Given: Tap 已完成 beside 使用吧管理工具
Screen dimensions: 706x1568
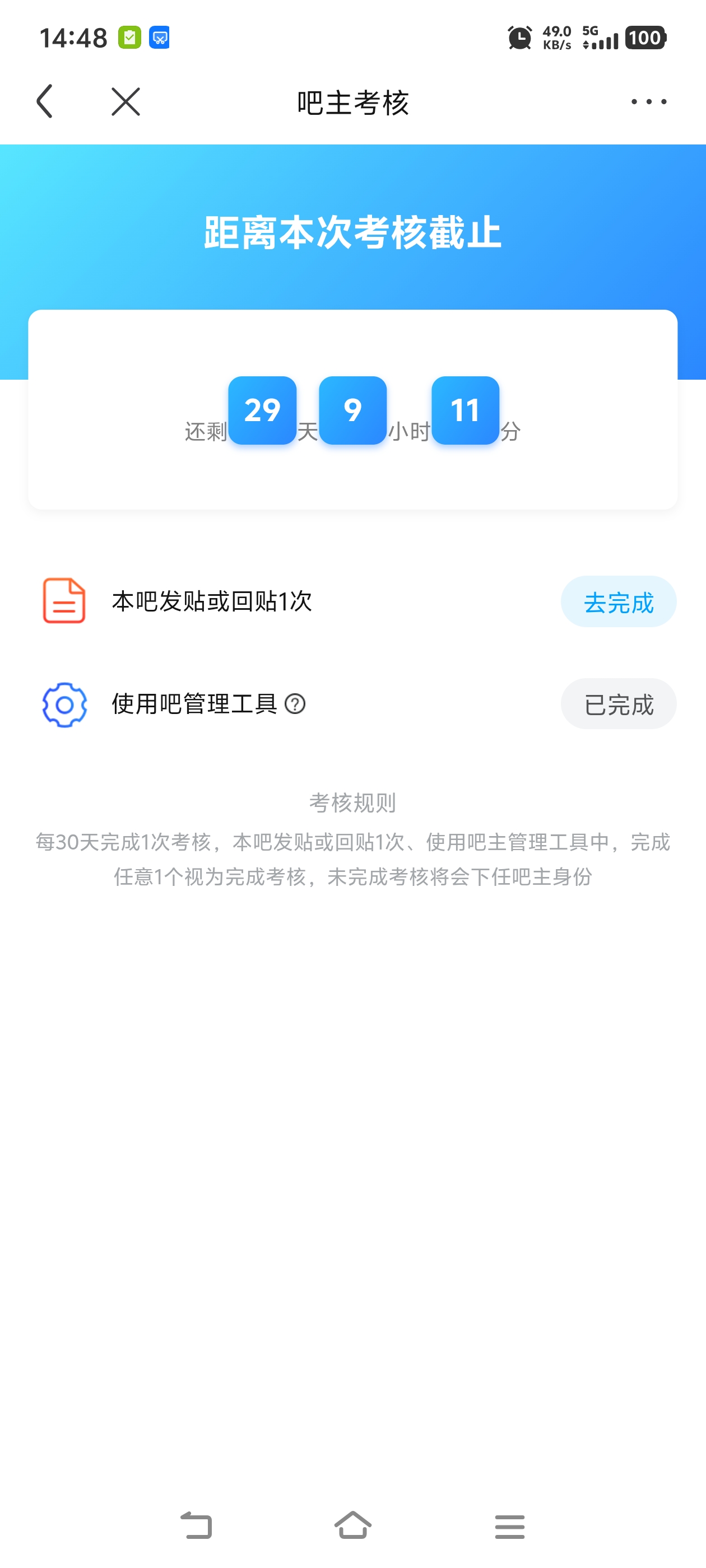Looking at the screenshot, I should [x=617, y=704].
